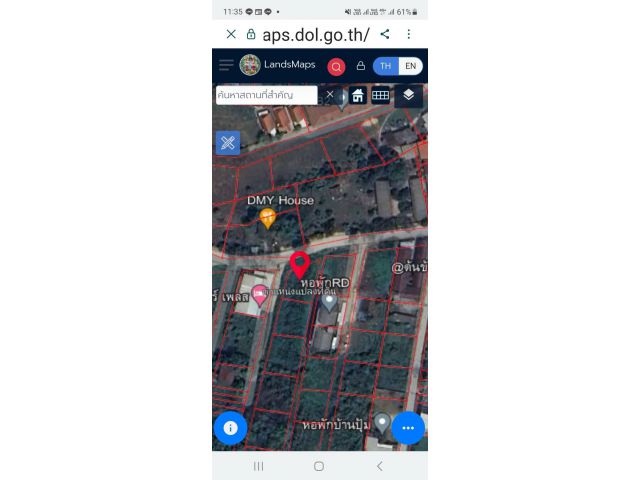Tap the red search button
640x480 pixels.
(336, 66)
